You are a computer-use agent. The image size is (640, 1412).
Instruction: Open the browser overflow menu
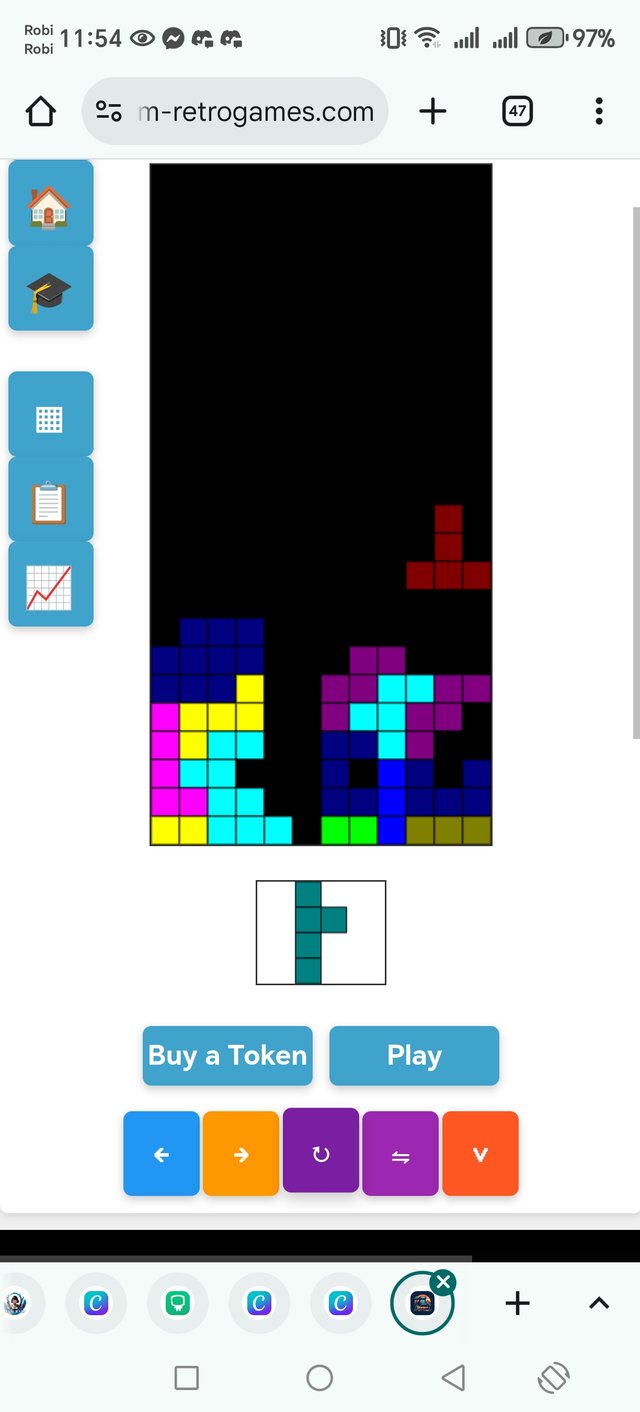(x=598, y=111)
